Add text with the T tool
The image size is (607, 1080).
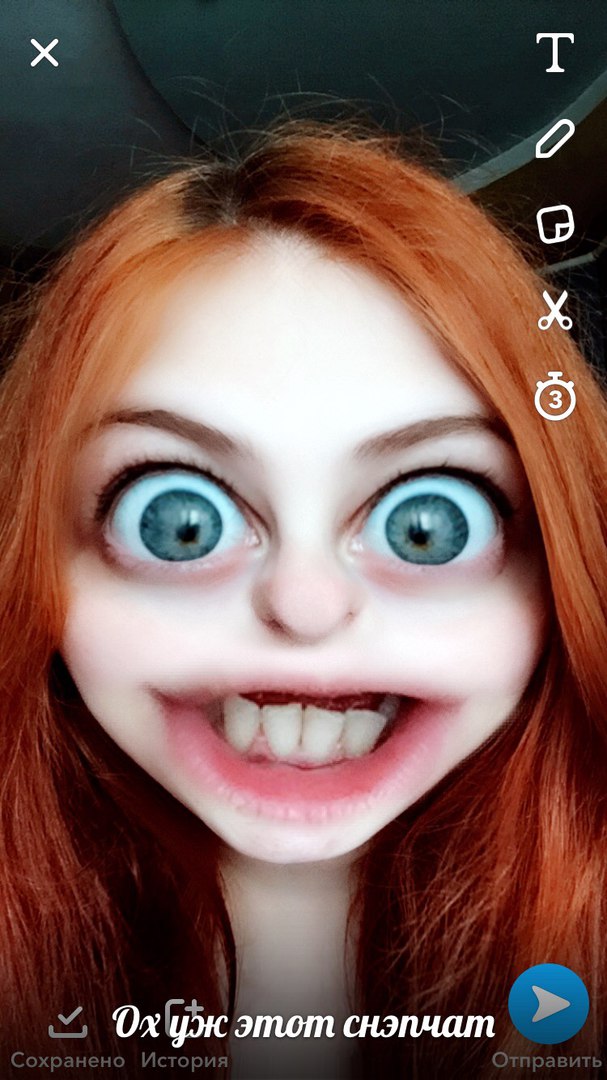pyautogui.click(x=555, y=52)
